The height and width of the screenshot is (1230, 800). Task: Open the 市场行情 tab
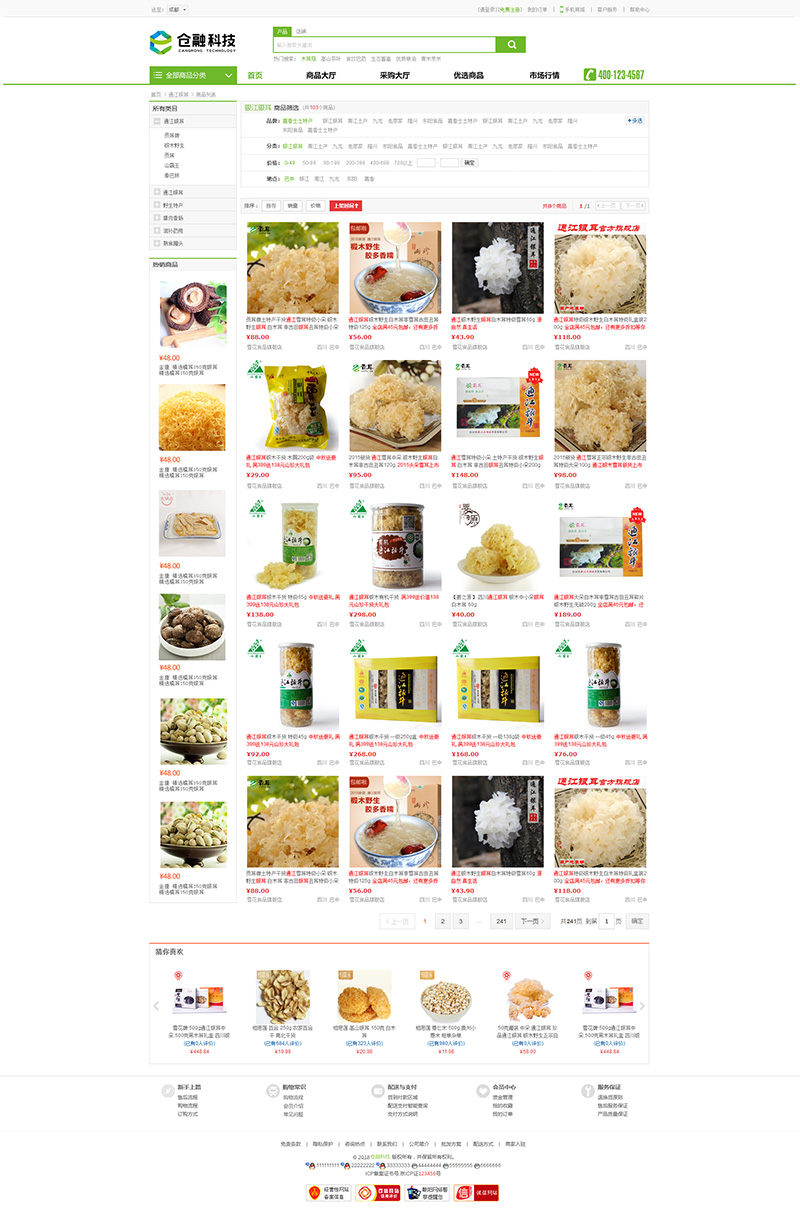pos(544,75)
